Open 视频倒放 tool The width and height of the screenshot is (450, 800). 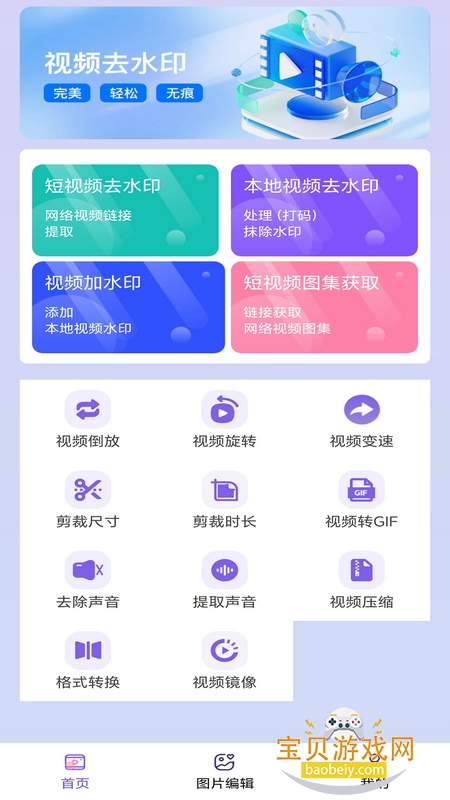(x=88, y=420)
